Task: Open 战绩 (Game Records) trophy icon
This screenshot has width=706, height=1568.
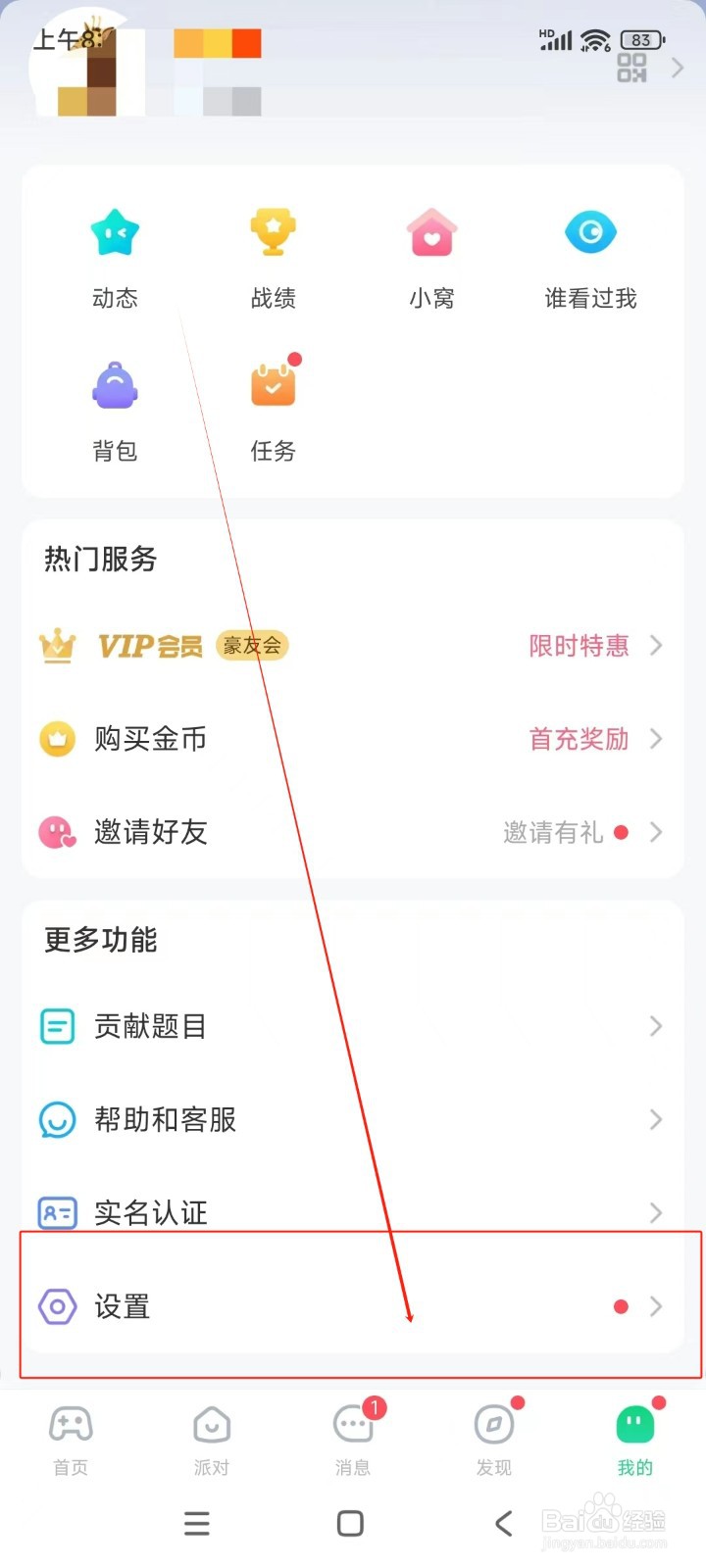Action: [273, 232]
